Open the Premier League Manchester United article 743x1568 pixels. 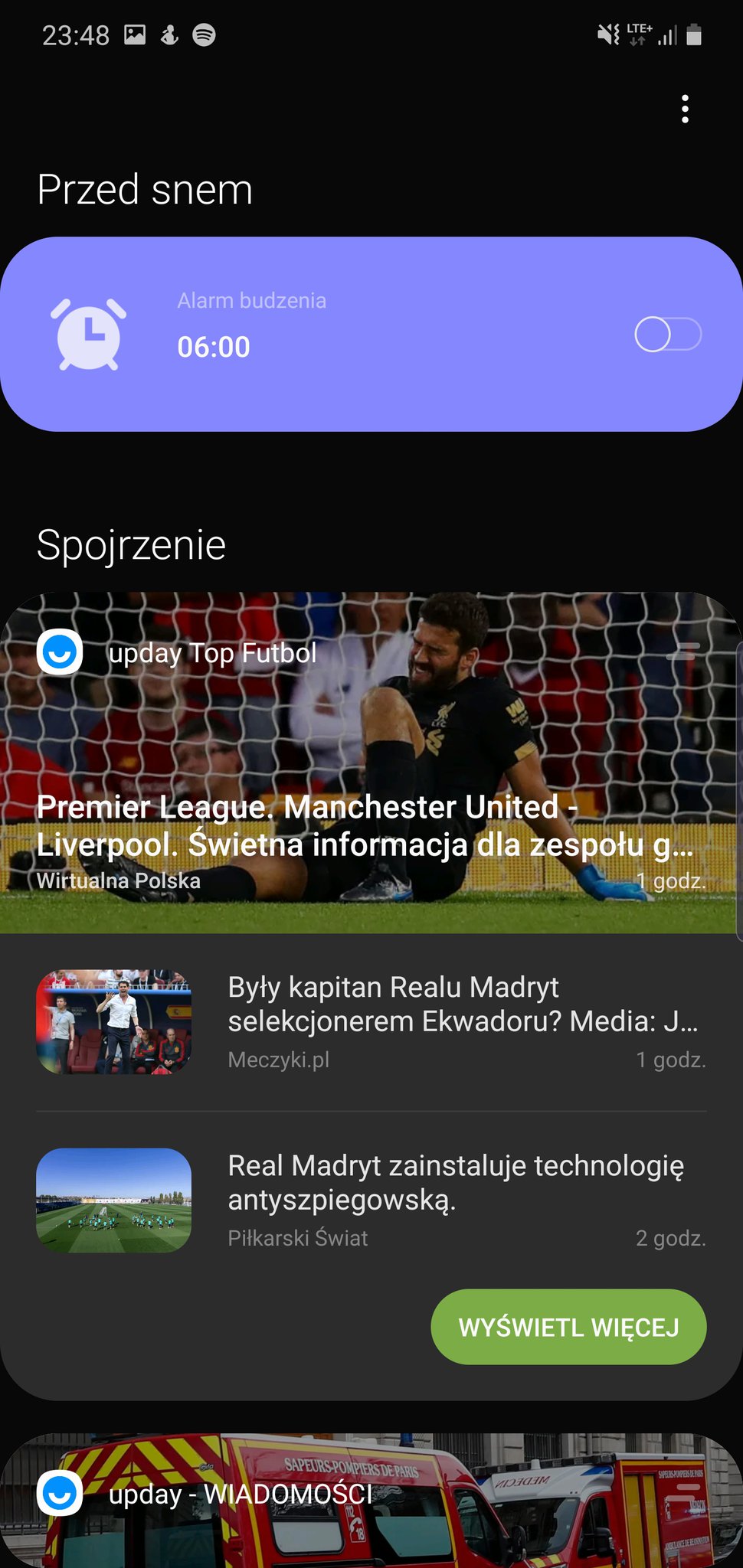(x=365, y=825)
